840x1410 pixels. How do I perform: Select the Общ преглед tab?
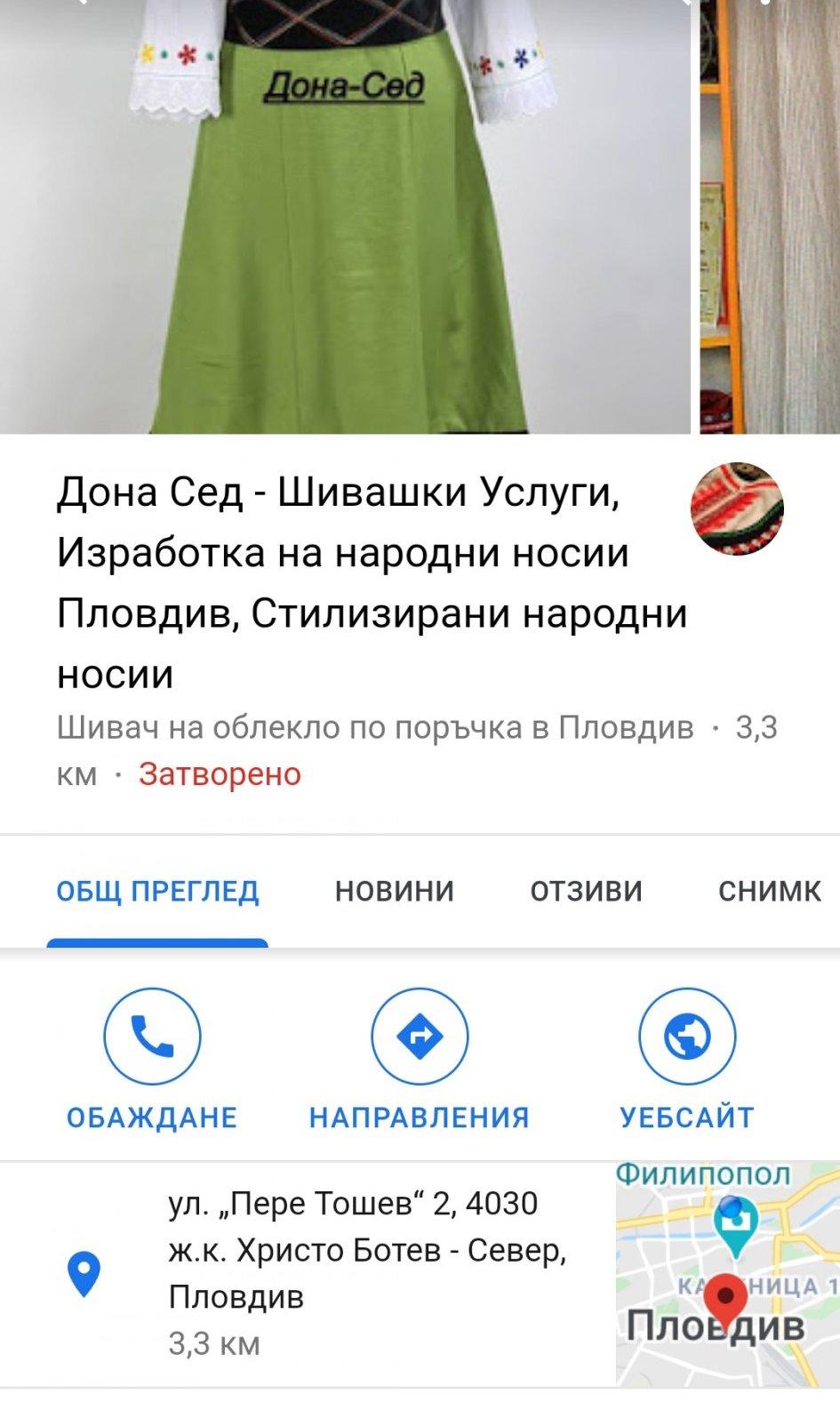pos(157,891)
